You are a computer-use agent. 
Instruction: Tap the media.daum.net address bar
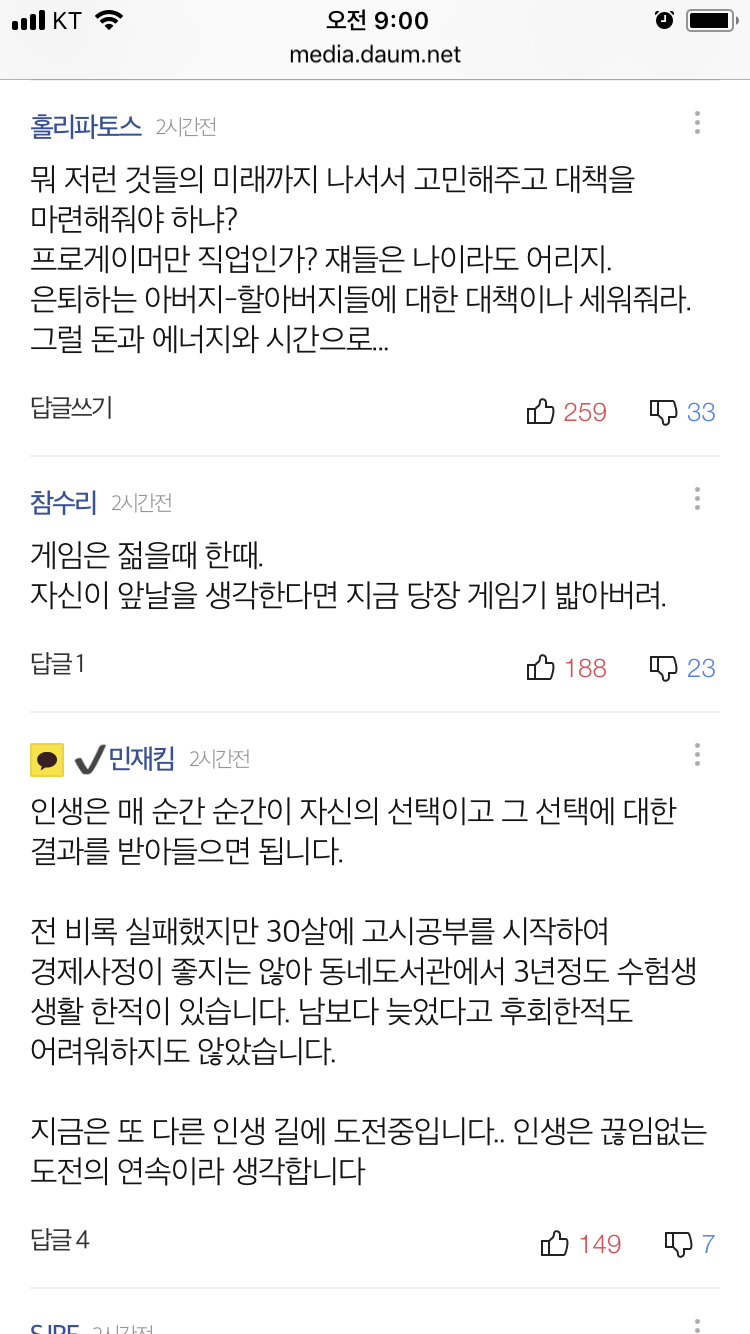375,54
